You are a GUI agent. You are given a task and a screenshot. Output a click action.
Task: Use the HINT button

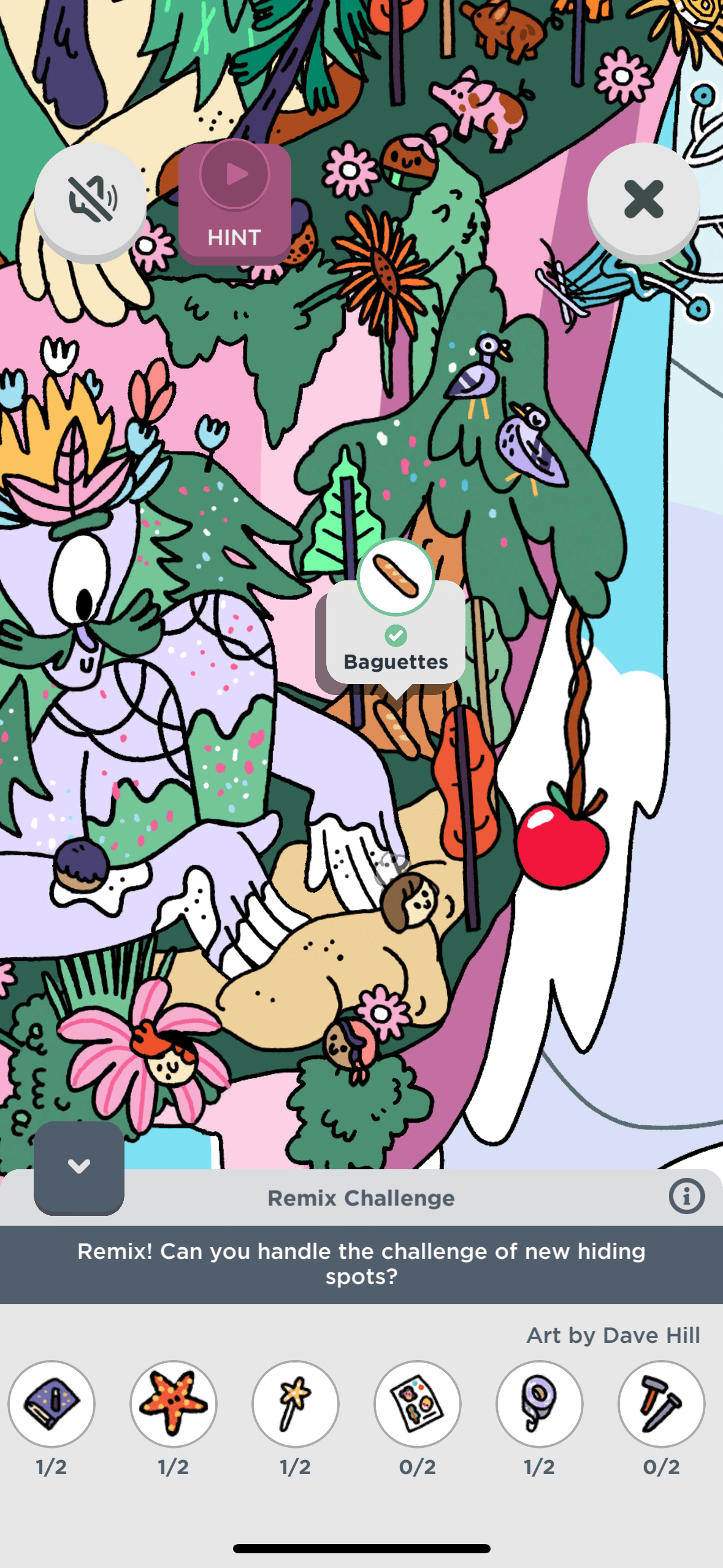[x=234, y=202]
